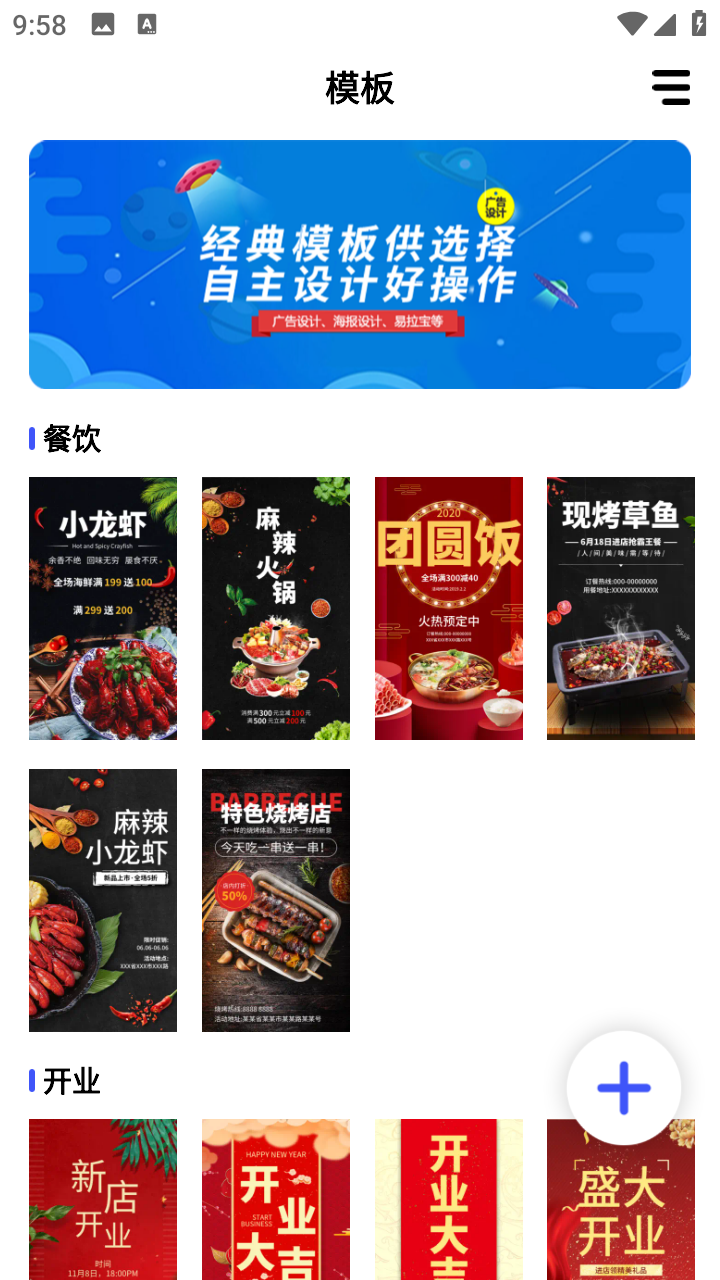Viewport: 720px width, 1280px height.
Task: Pick the Happy New Year 开业大吉 template
Action: coord(276,1199)
